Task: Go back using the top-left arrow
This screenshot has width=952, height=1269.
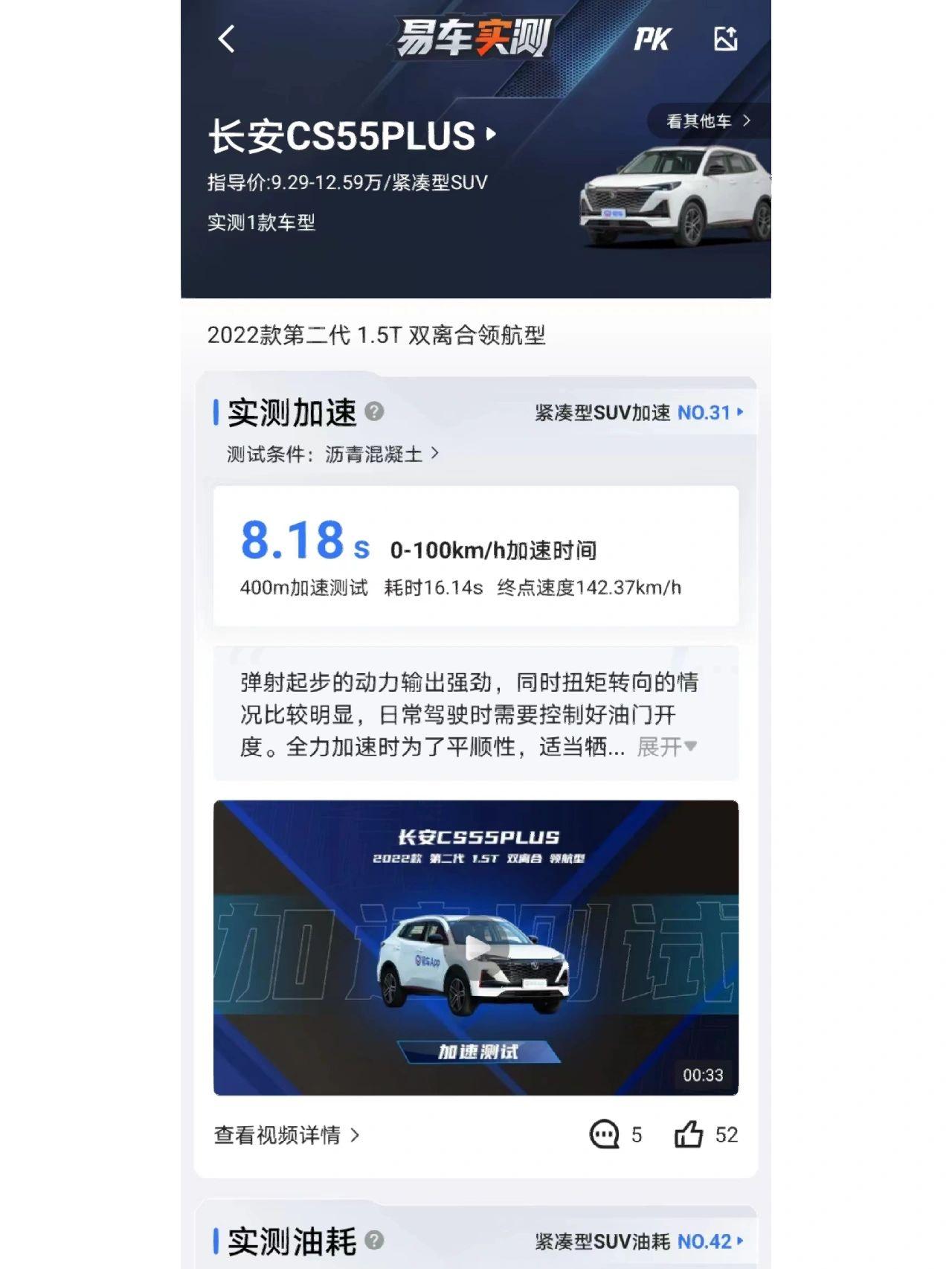Action: pyautogui.click(x=227, y=39)
